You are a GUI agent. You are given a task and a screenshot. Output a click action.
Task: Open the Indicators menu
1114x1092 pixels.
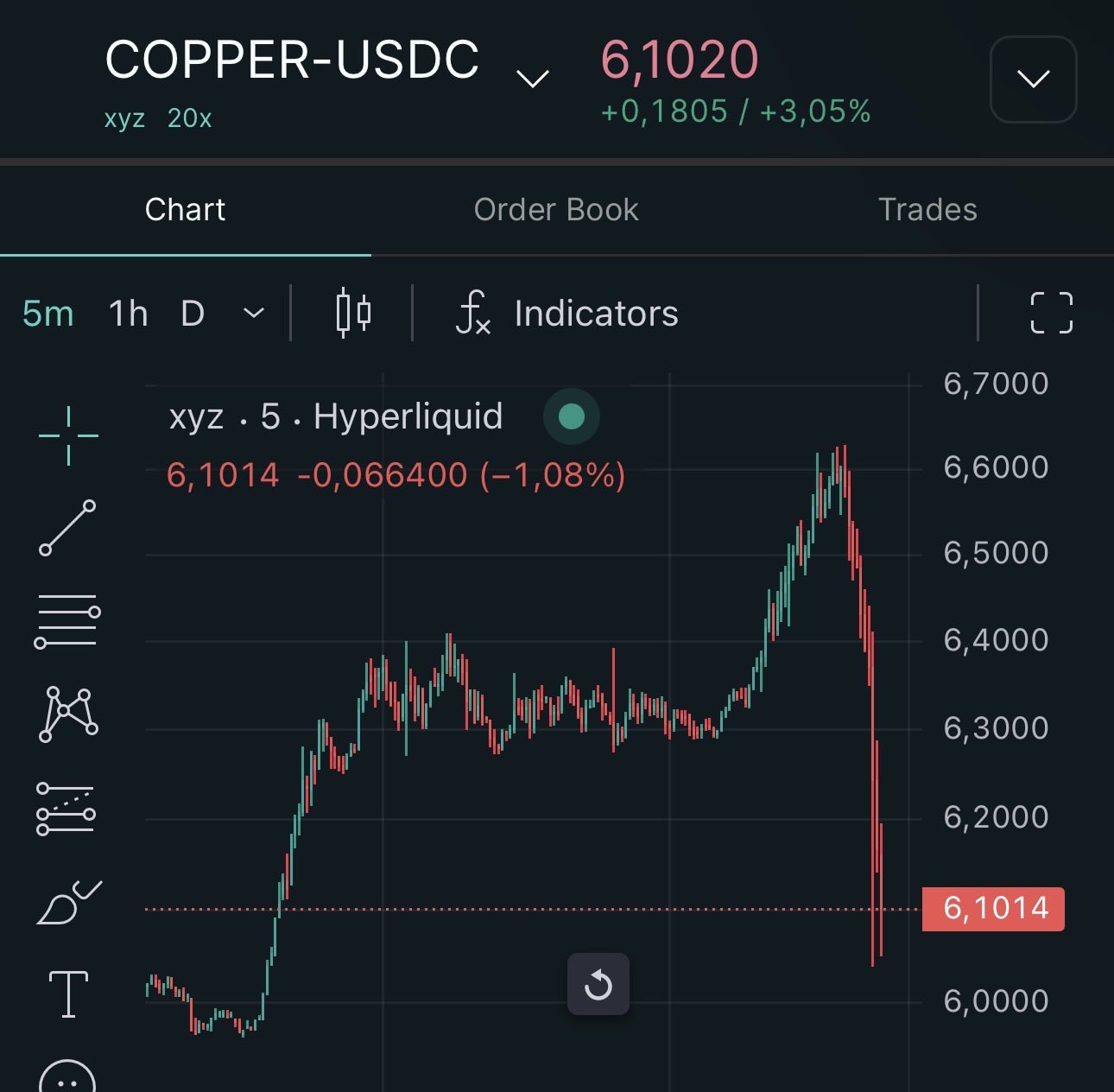(567, 314)
